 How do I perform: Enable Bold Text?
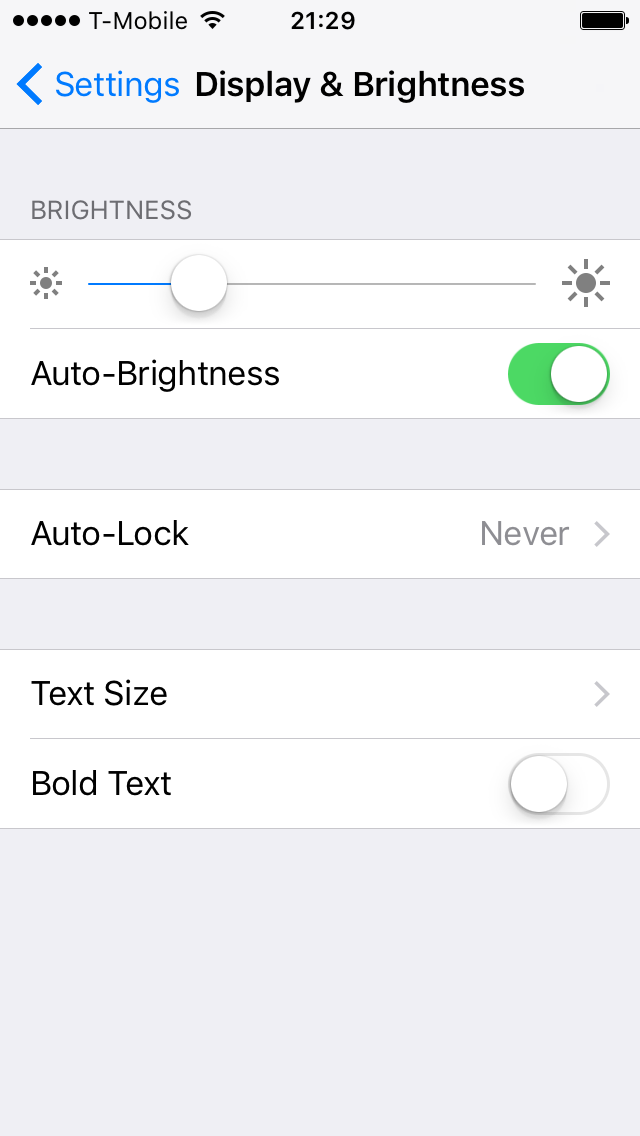[558, 784]
